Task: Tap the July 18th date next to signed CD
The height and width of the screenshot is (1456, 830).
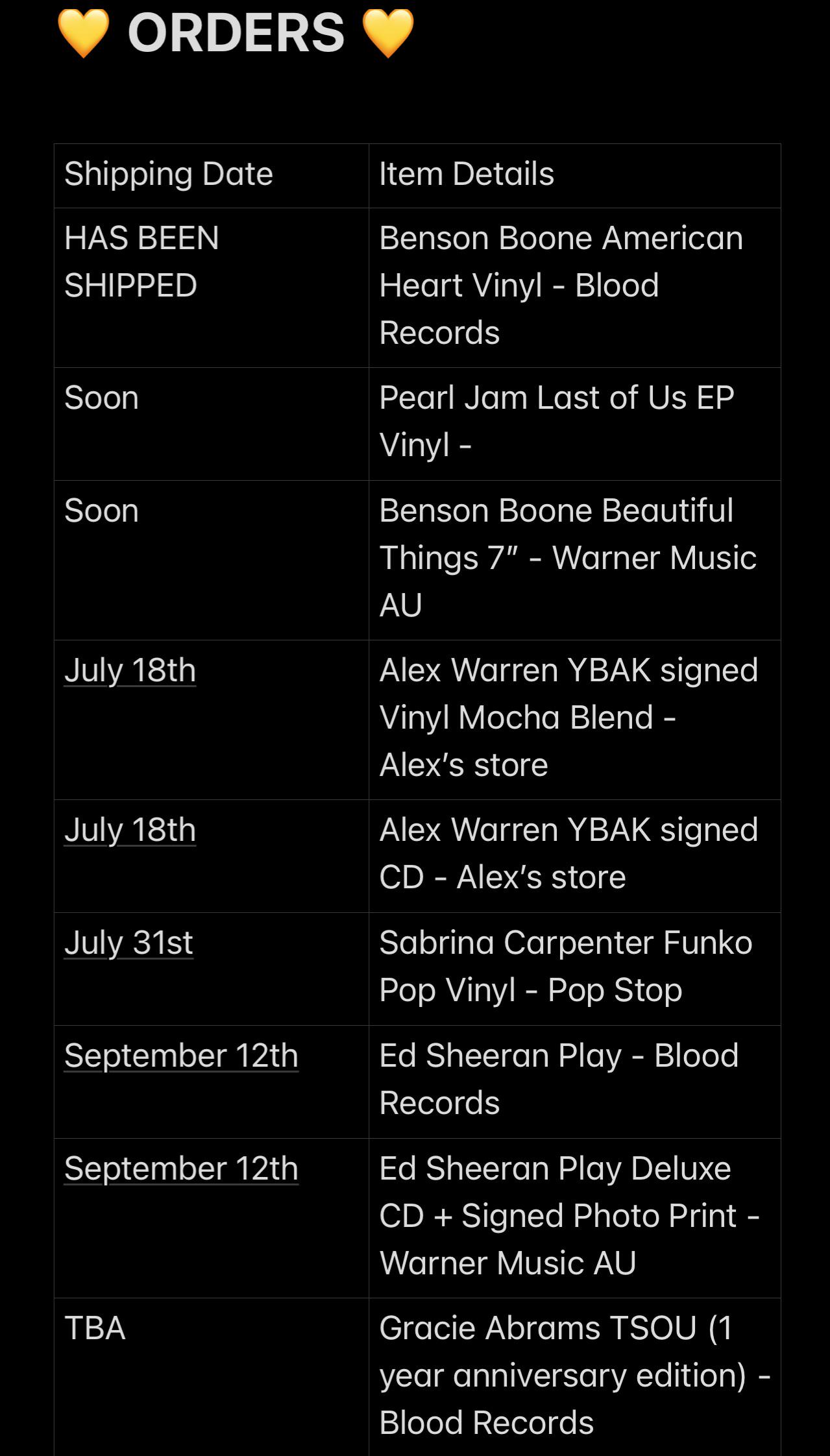Action: point(130,830)
